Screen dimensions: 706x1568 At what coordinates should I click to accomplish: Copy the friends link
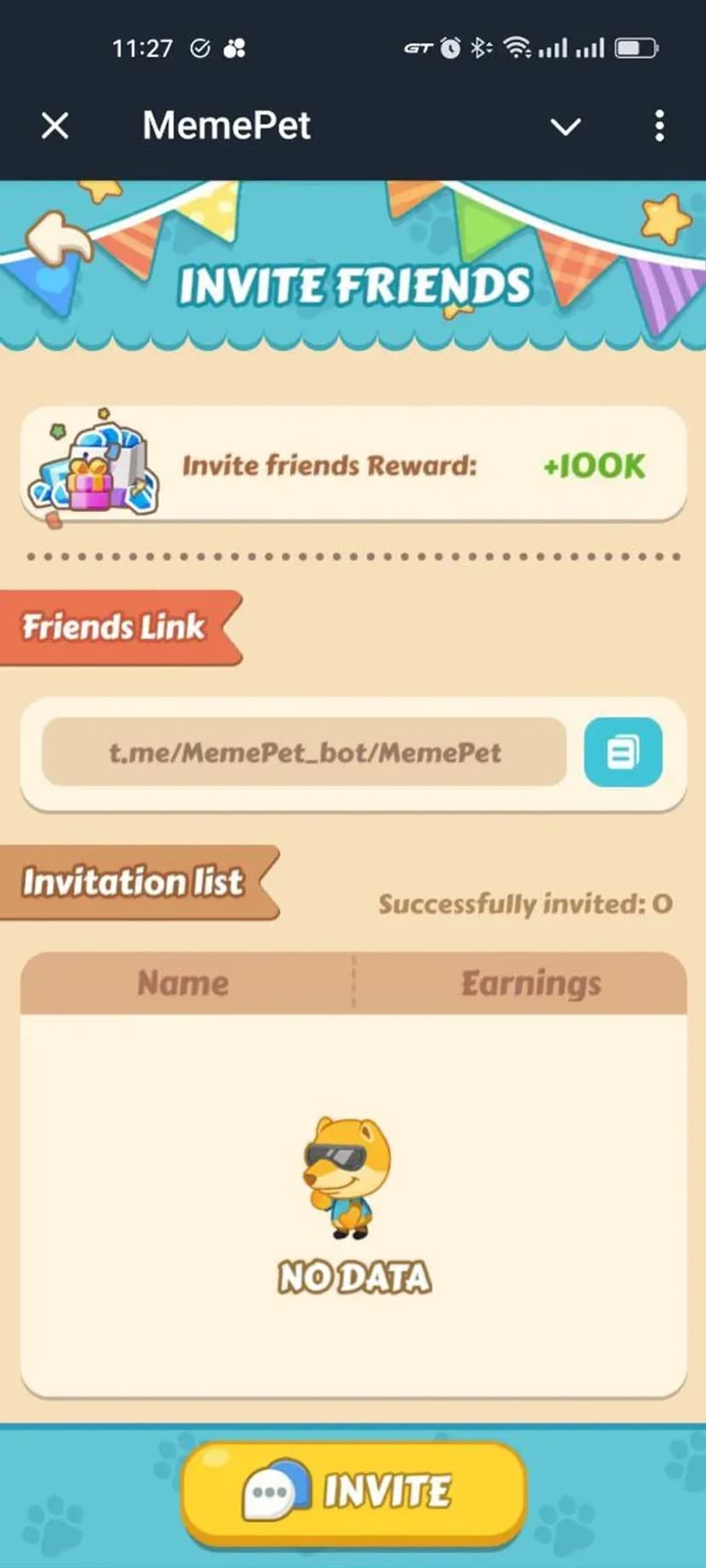(622, 752)
